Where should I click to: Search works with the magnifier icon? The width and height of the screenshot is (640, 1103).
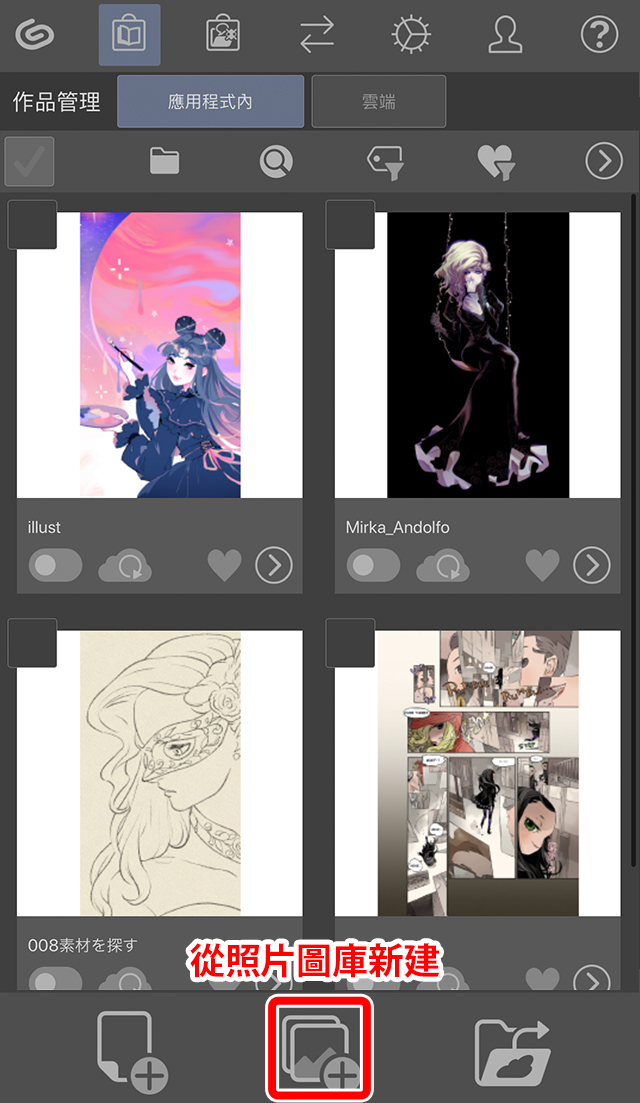pos(275,161)
